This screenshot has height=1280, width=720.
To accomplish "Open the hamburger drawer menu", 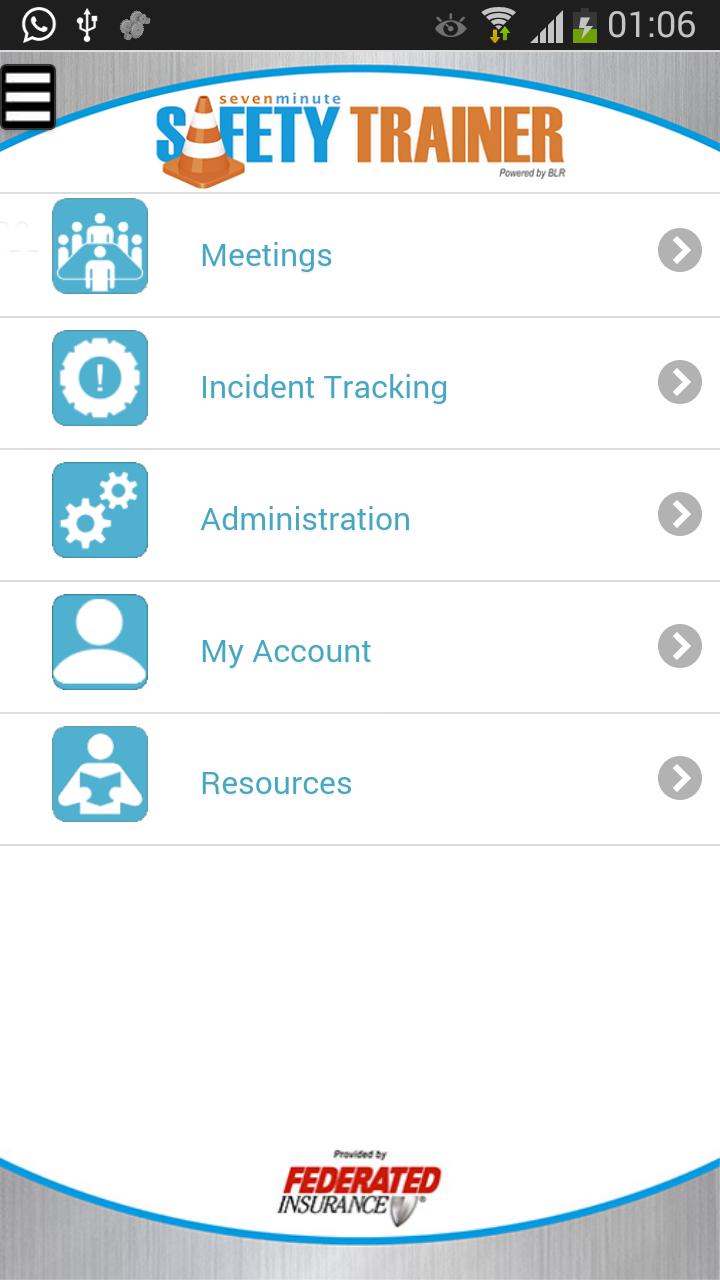I will 28,97.
